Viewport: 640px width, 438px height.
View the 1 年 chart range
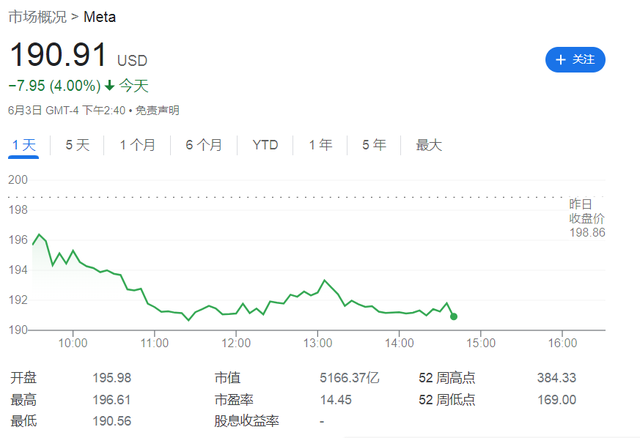coord(320,145)
